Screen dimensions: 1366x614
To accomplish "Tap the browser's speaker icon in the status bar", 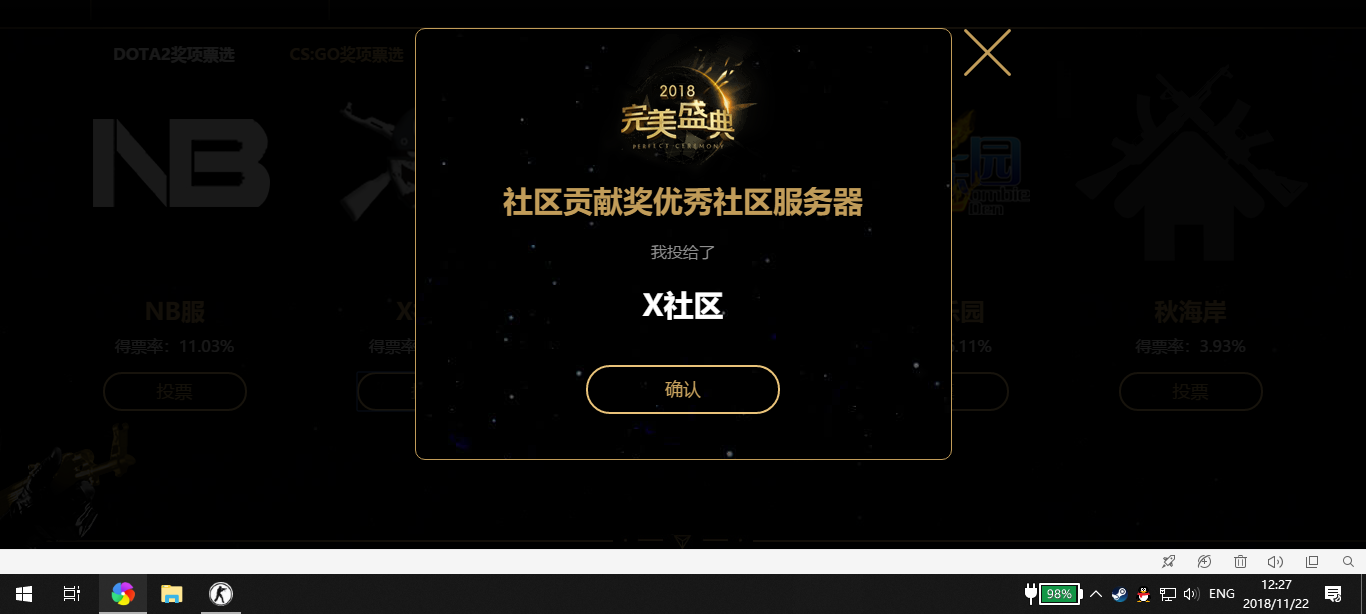I will click(1275, 562).
